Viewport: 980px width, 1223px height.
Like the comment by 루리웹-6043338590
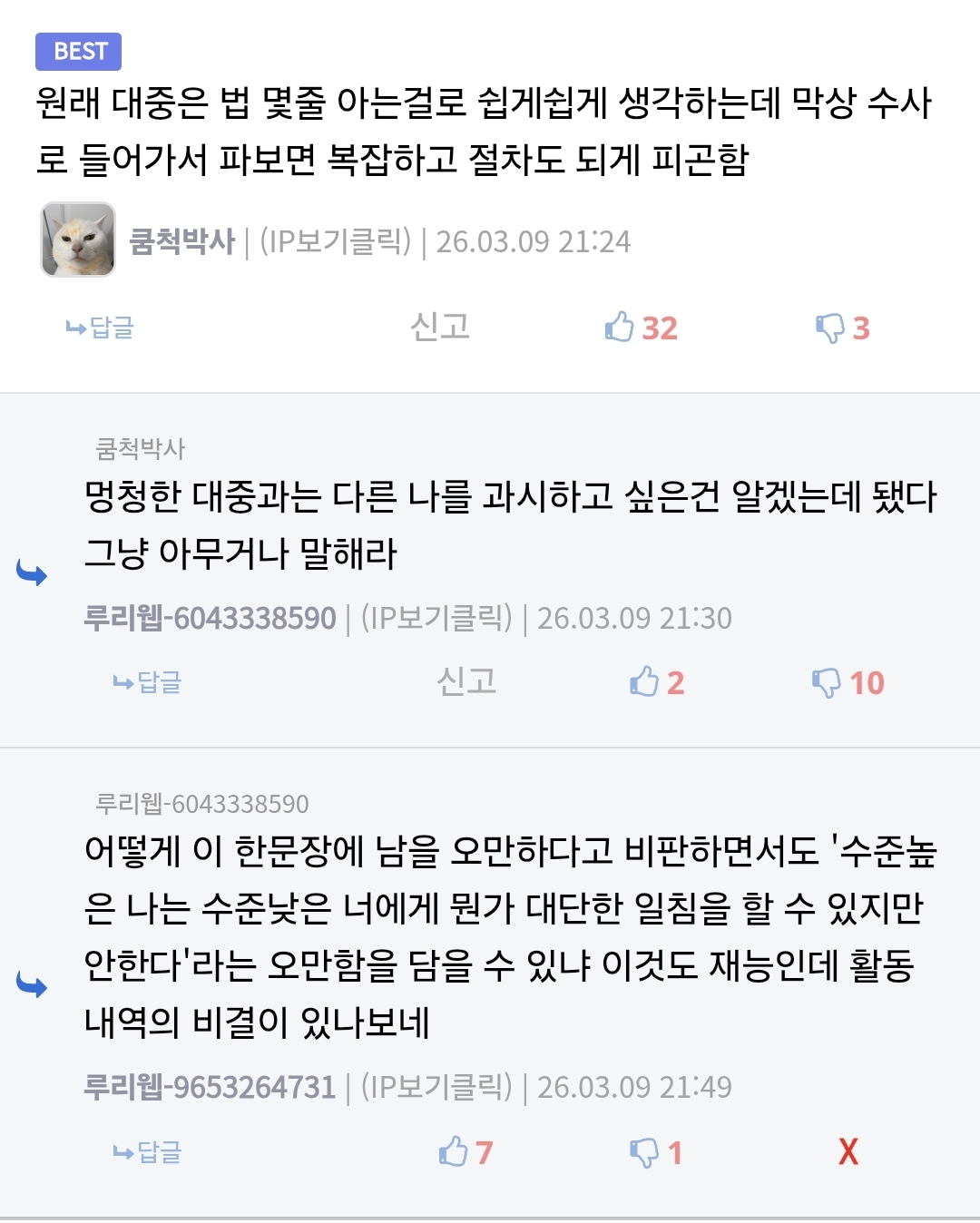(656, 682)
